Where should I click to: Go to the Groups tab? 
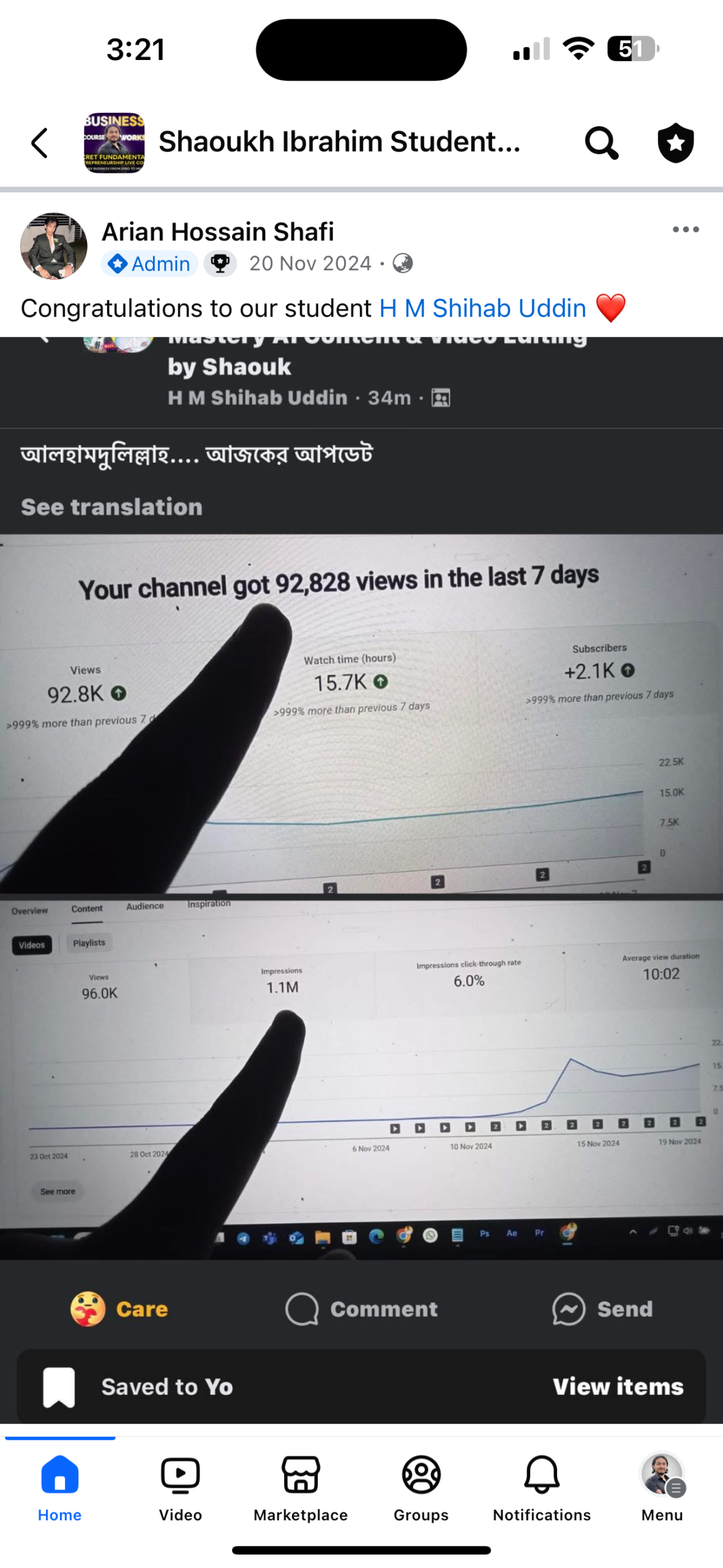[x=421, y=1485]
